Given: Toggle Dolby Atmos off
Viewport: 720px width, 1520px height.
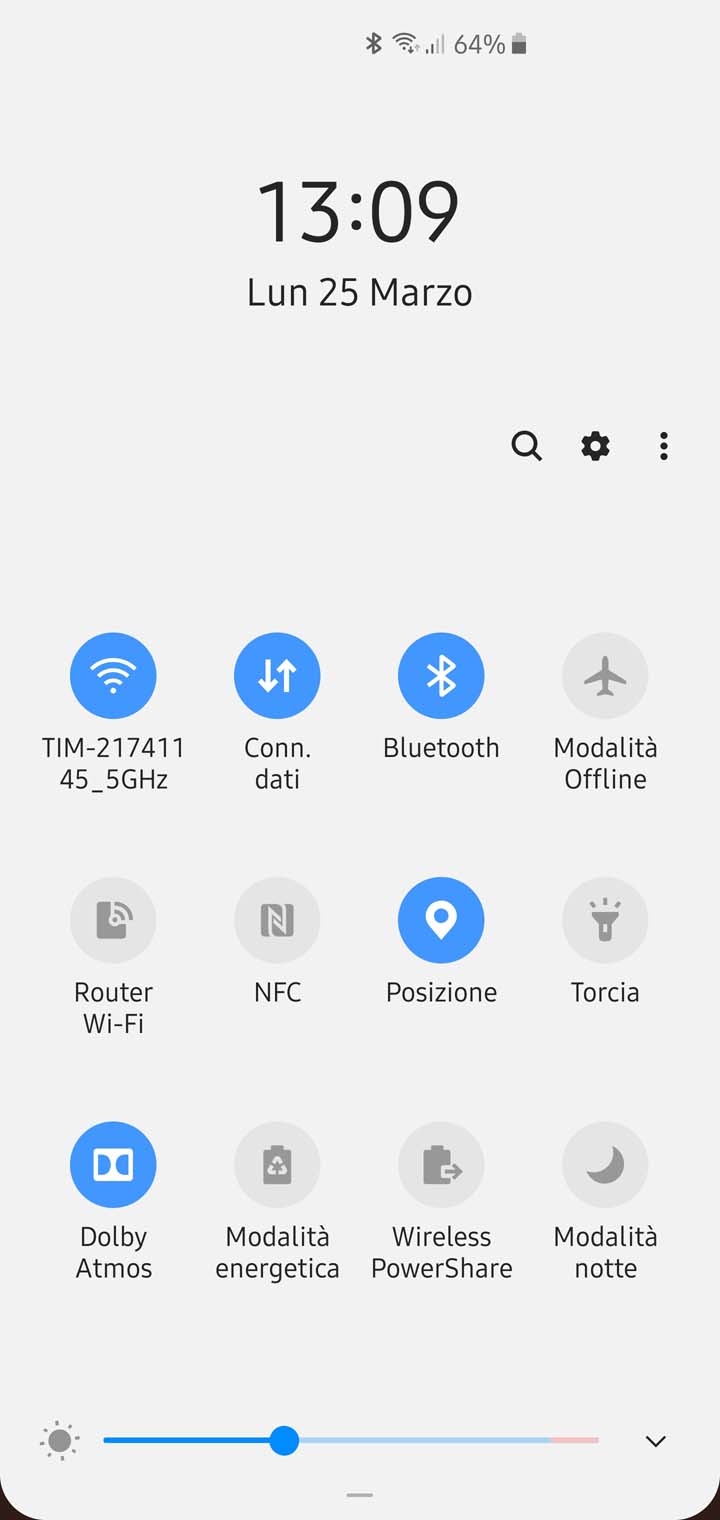Looking at the screenshot, I should coord(113,1164).
